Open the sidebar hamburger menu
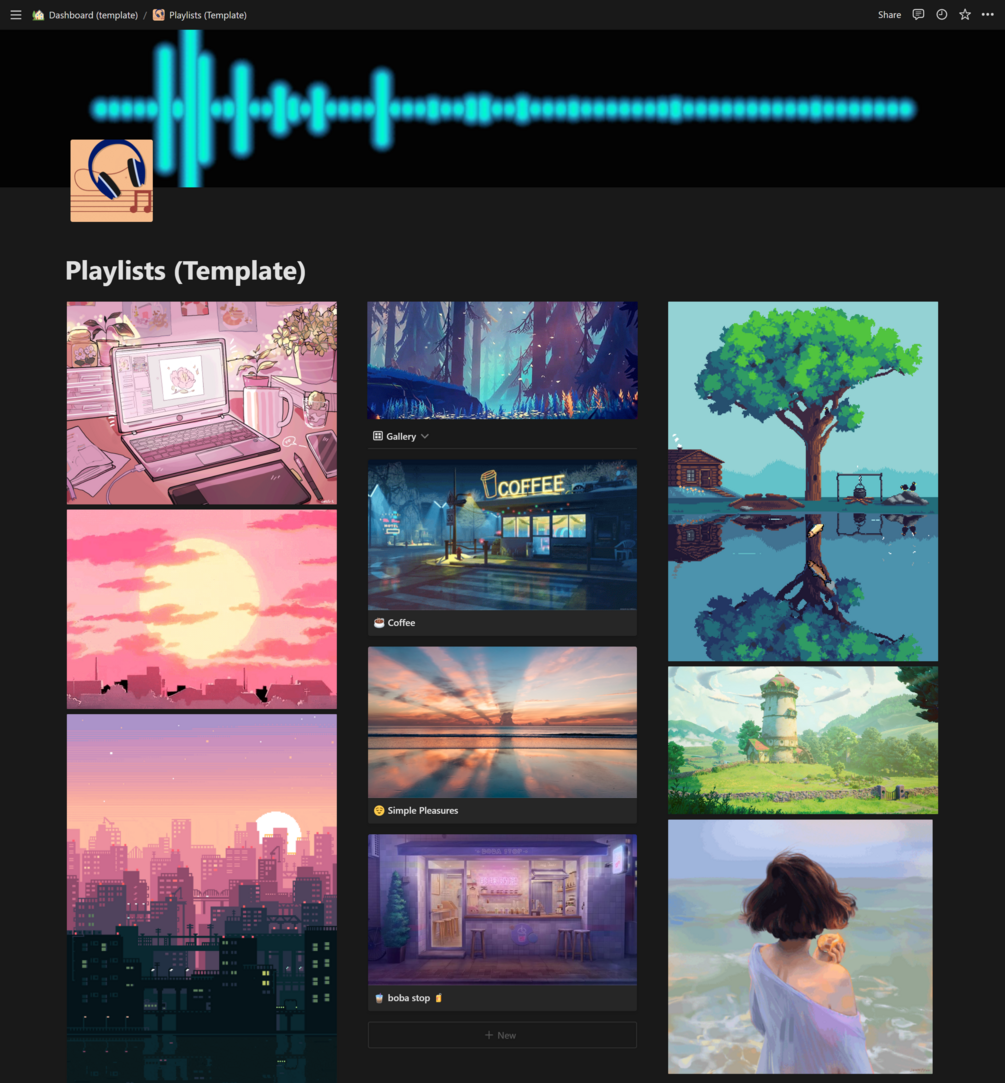The image size is (1005, 1083). [16, 15]
